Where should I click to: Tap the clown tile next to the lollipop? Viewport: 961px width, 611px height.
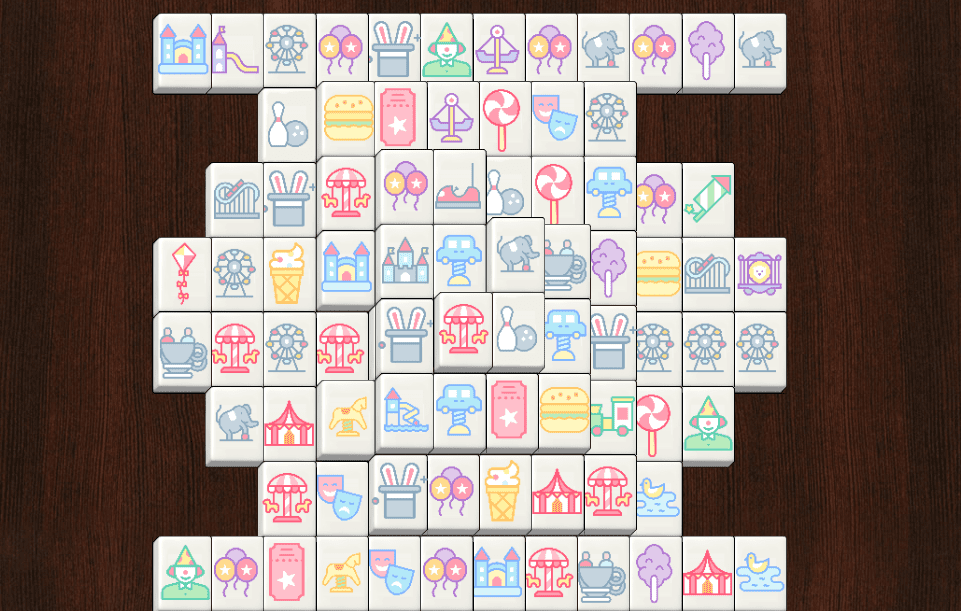click(x=708, y=423)
